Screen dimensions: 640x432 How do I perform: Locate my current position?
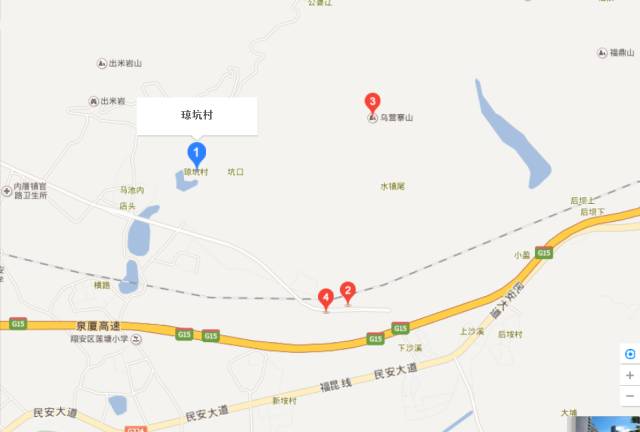630,354
